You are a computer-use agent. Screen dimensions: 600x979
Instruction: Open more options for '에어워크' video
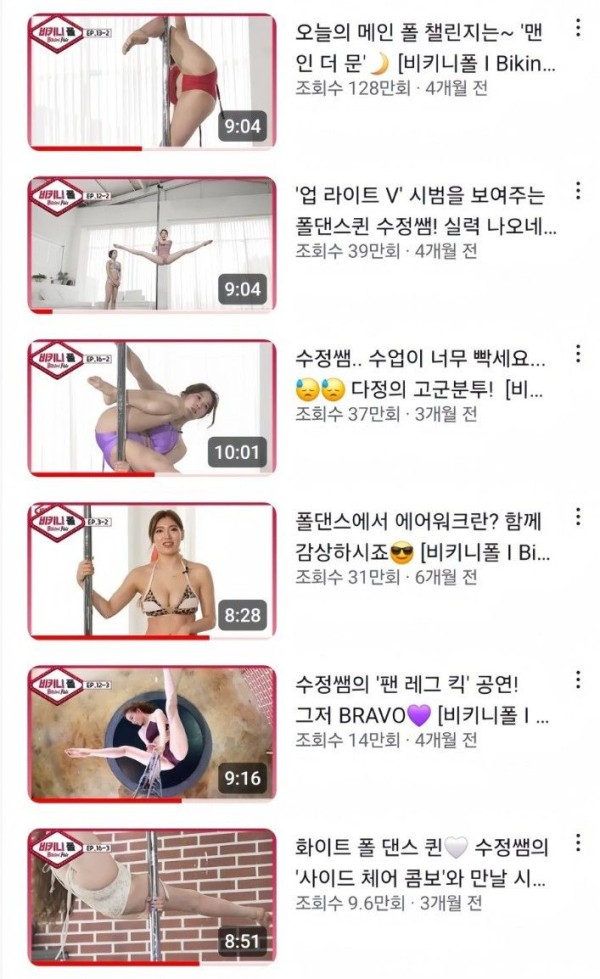577,517
